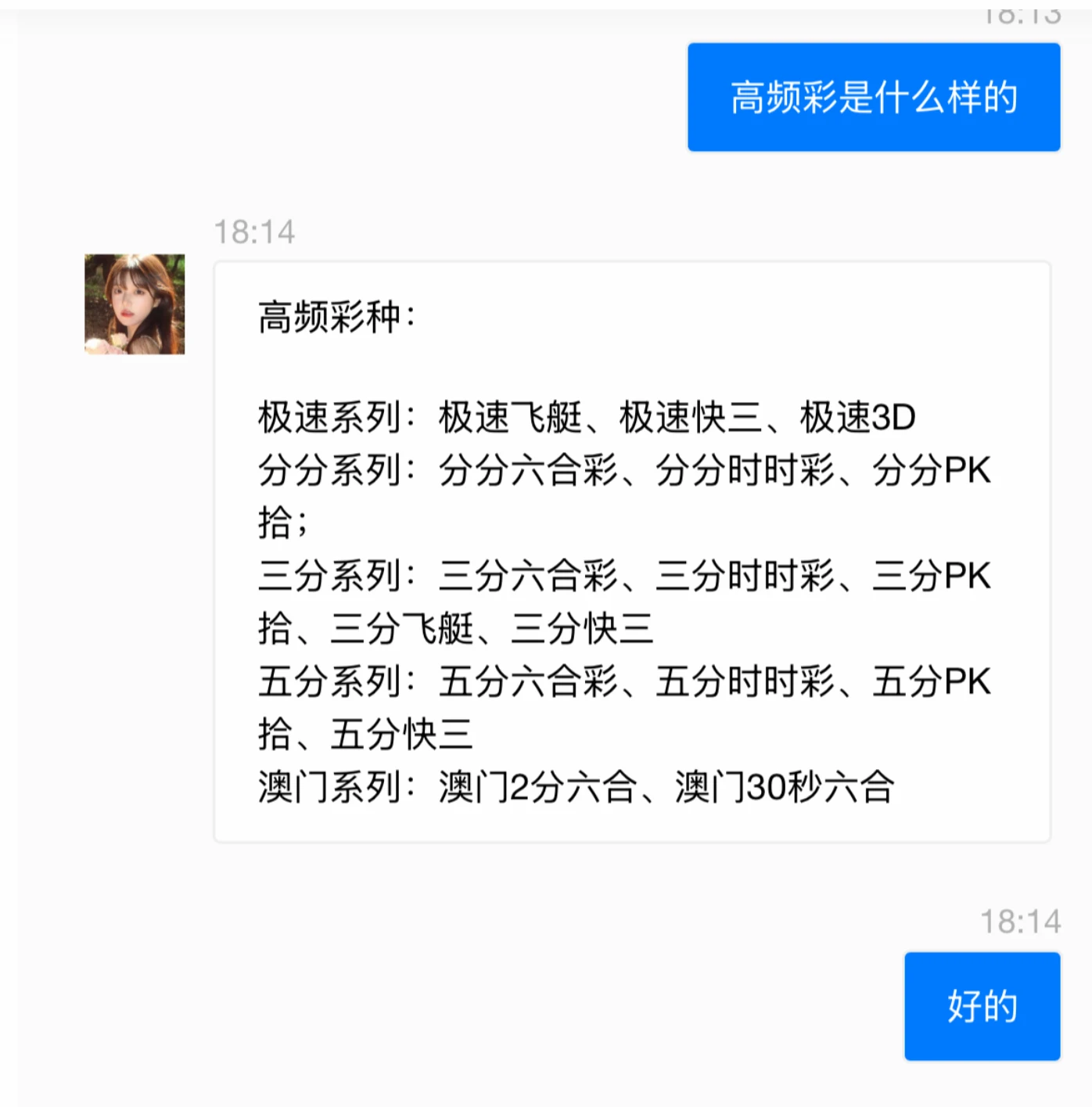Open the contact's profile avatar
Image resolution: width=1092 pixels, height=1107 pixels.
click(133, 305)
